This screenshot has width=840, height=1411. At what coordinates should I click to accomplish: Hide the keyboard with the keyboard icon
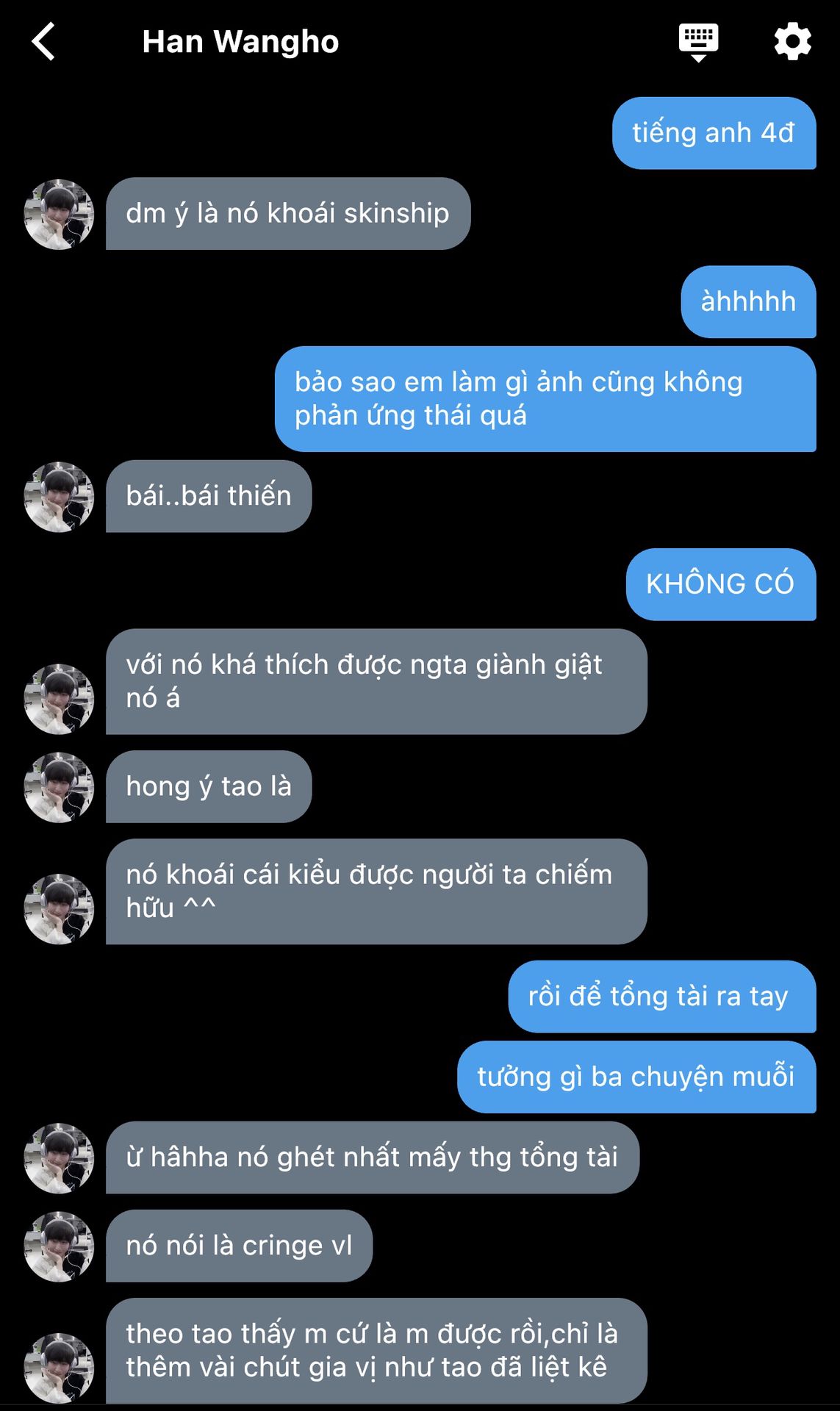698,42
